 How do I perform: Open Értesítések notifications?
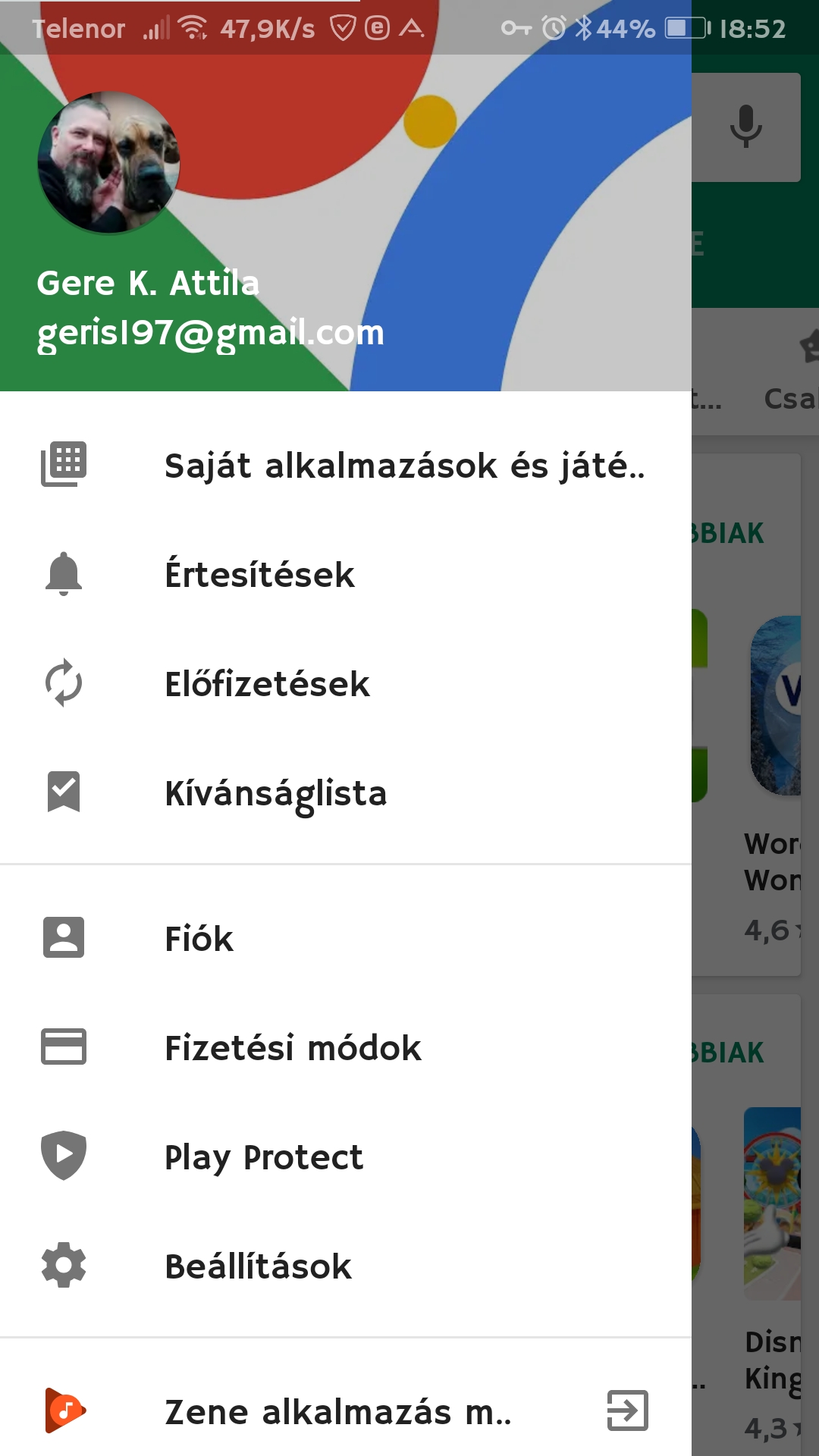259,574
